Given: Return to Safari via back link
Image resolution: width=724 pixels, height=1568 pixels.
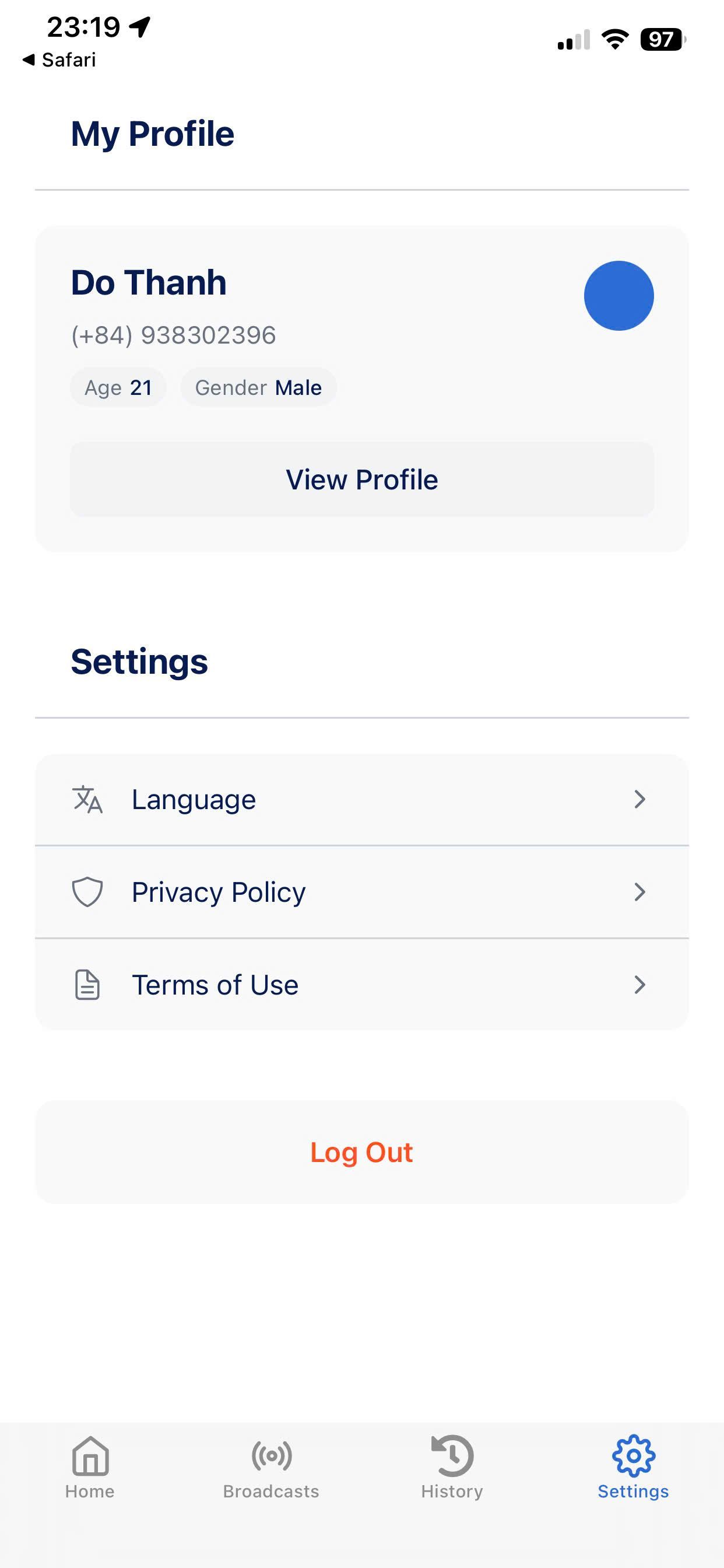Looking at the screenshot, I should 59,60.
